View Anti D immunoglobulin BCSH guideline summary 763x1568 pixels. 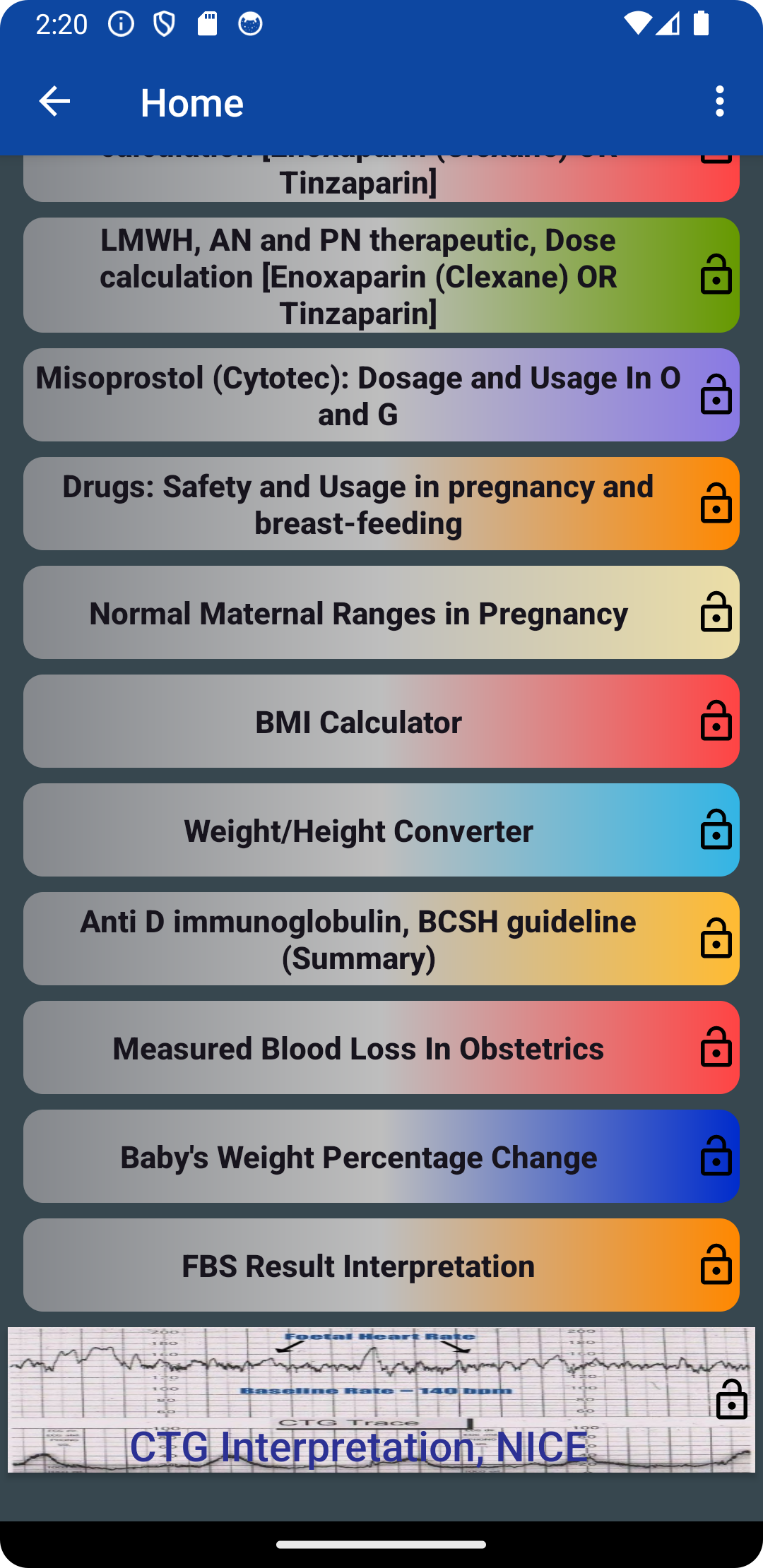381,939
